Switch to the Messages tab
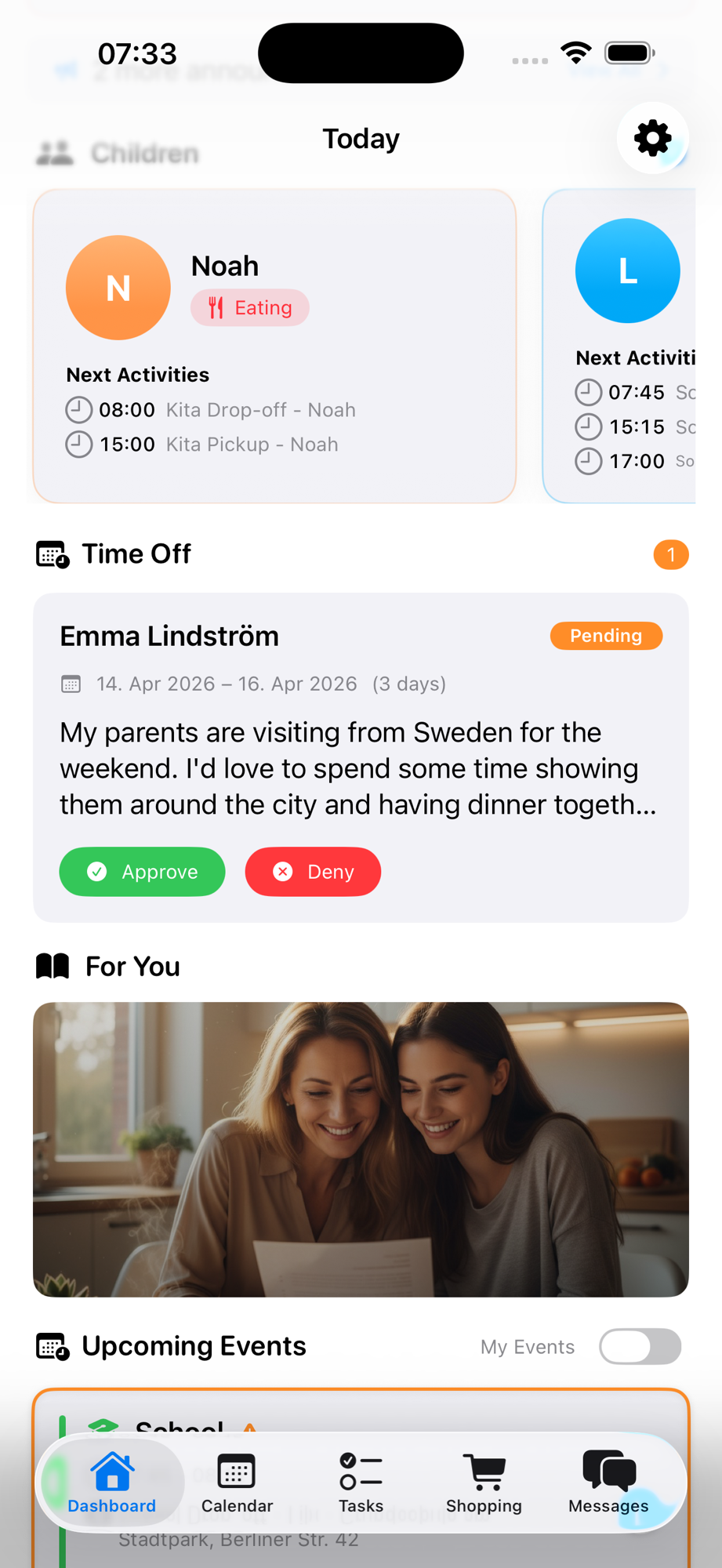722x1568 pixels. 608,1483
